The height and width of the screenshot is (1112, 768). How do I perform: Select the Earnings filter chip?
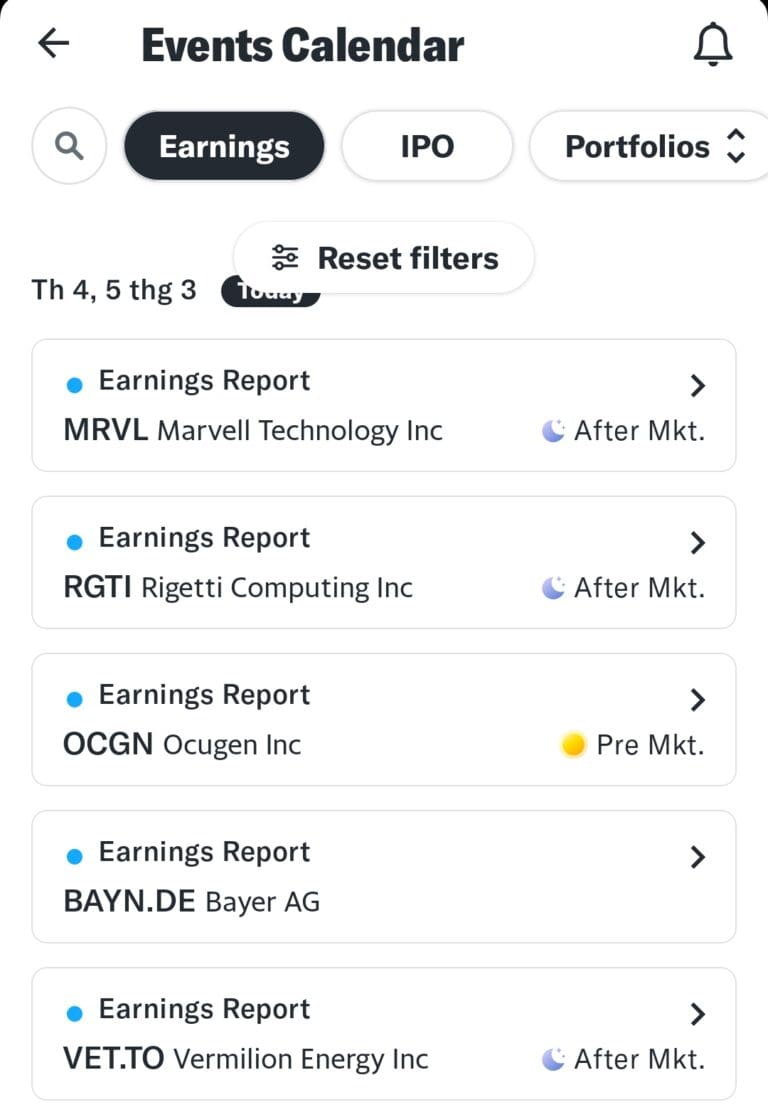click(x=224, y=146)
